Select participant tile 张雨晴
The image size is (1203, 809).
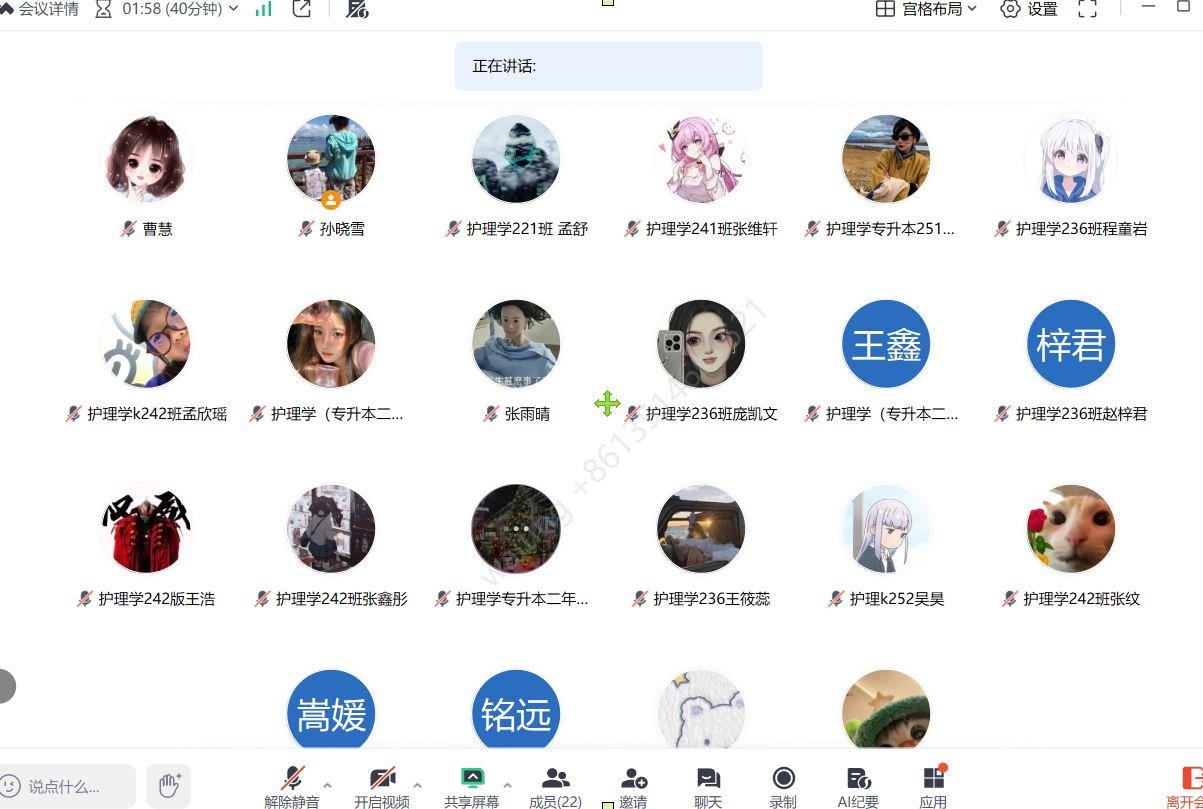516,345
